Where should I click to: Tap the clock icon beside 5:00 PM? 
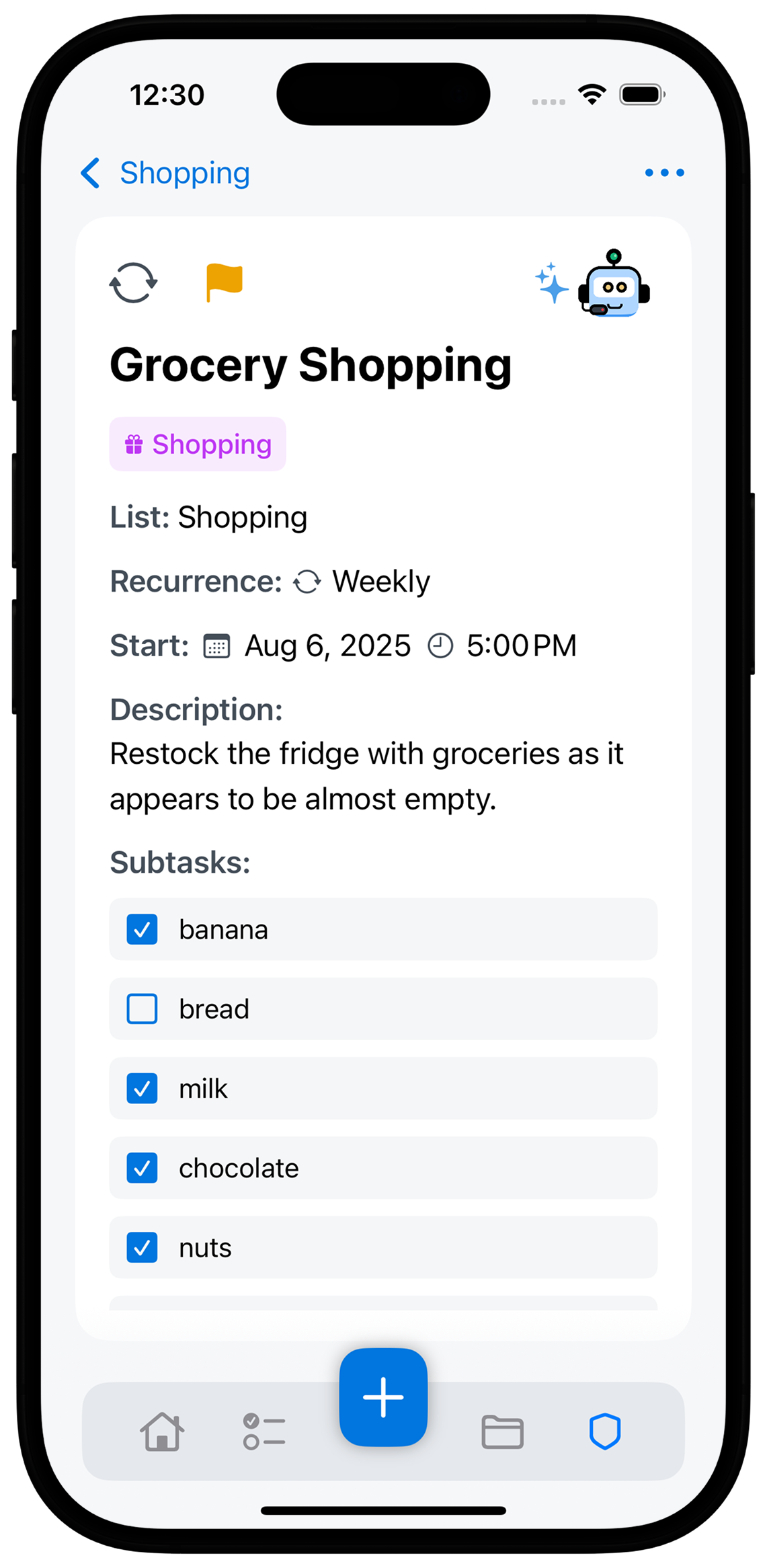click(440, 644)
